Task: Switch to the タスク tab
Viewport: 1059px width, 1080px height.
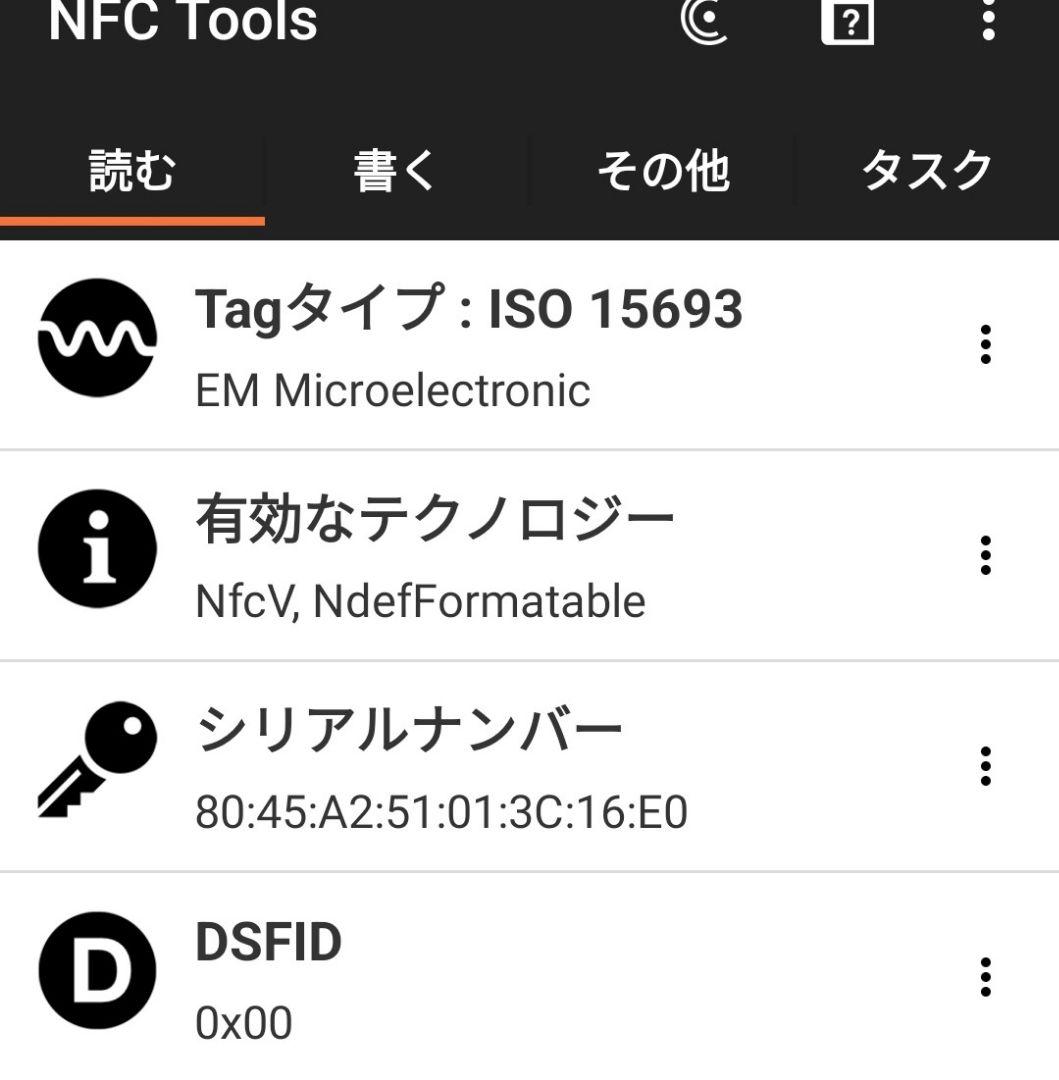Action: click(926, 171)
